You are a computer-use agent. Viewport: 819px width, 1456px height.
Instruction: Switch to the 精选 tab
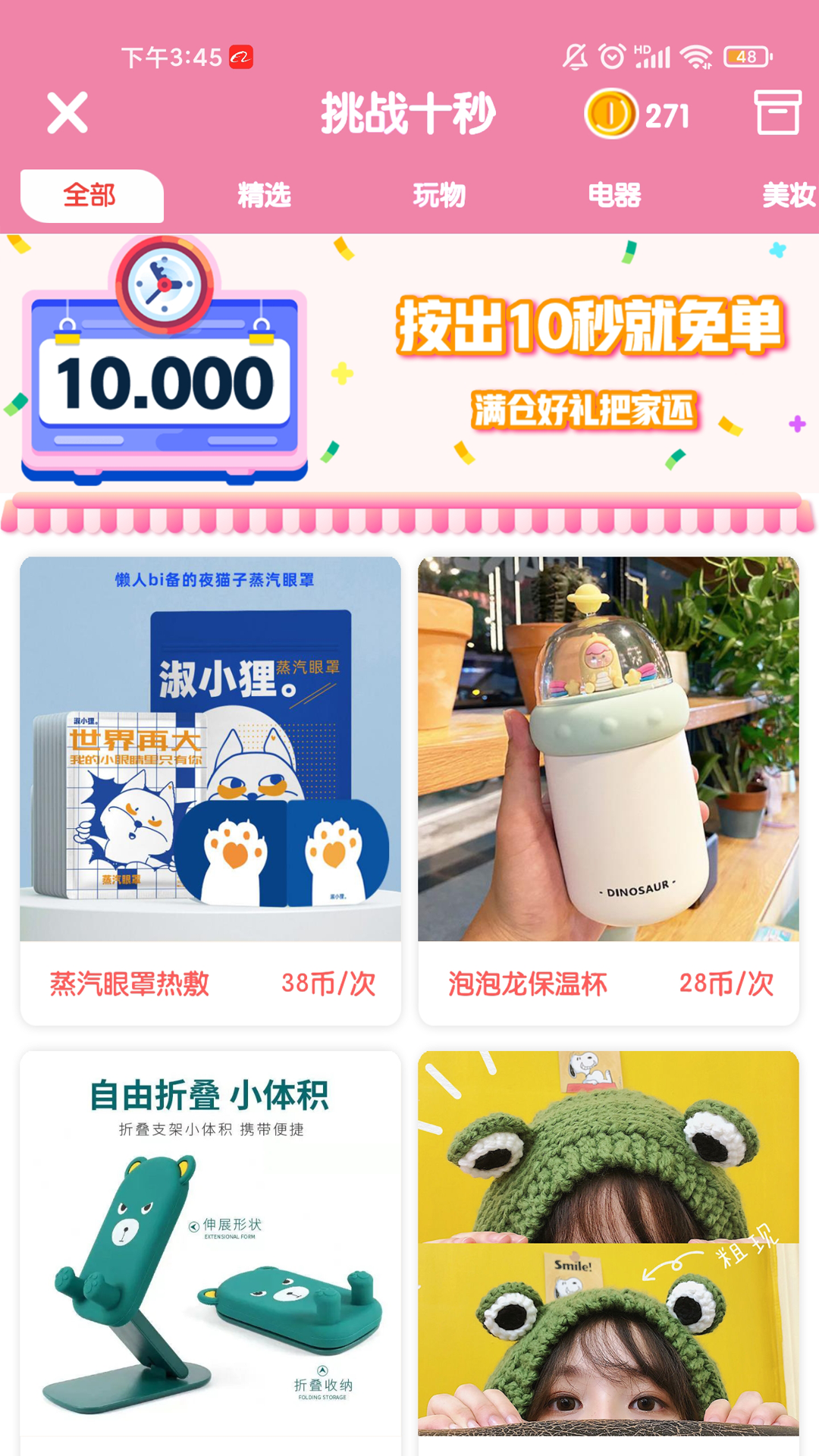(x=264, y=196)
